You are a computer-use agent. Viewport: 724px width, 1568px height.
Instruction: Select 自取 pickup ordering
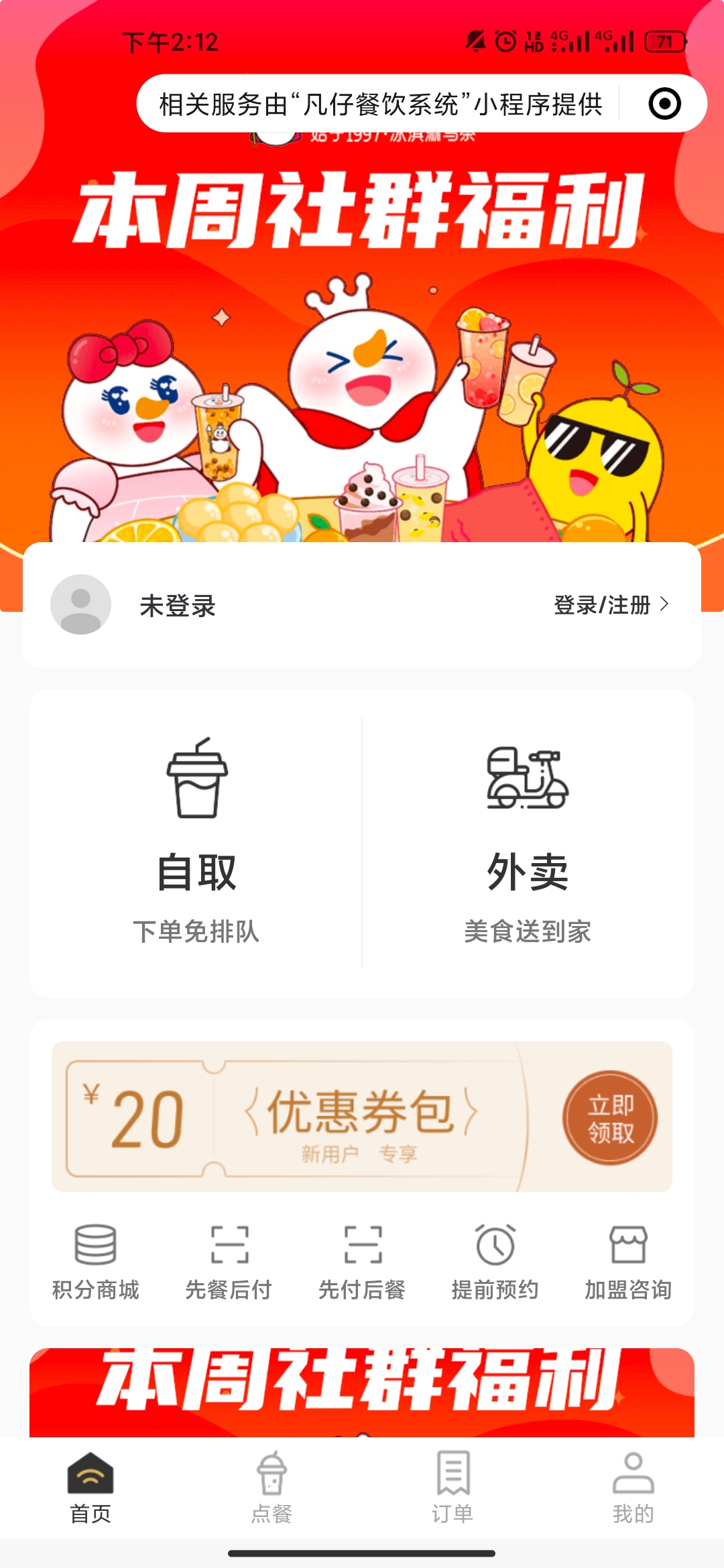pos(196,842)
